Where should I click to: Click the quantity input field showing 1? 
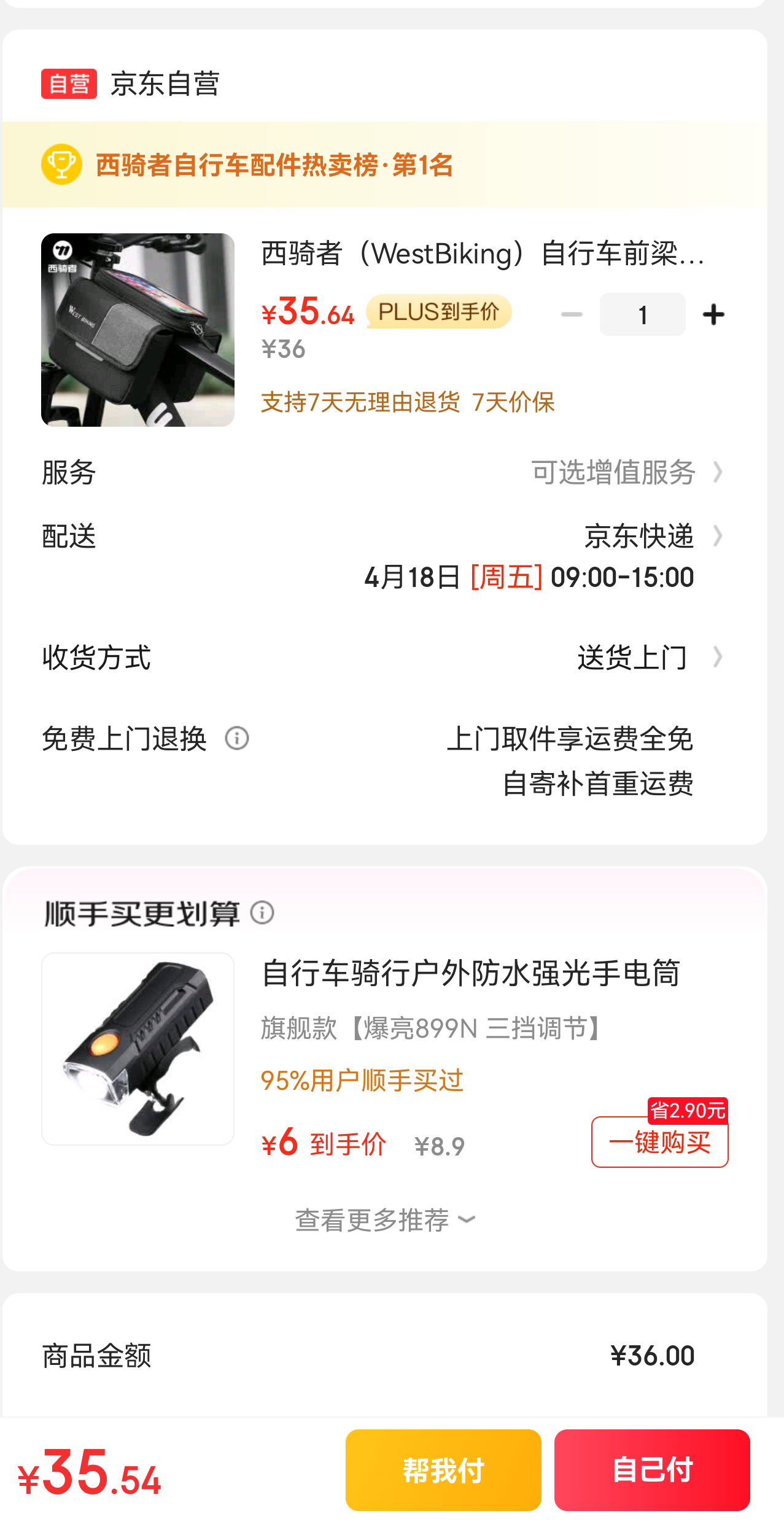click(x=642, y=314)
